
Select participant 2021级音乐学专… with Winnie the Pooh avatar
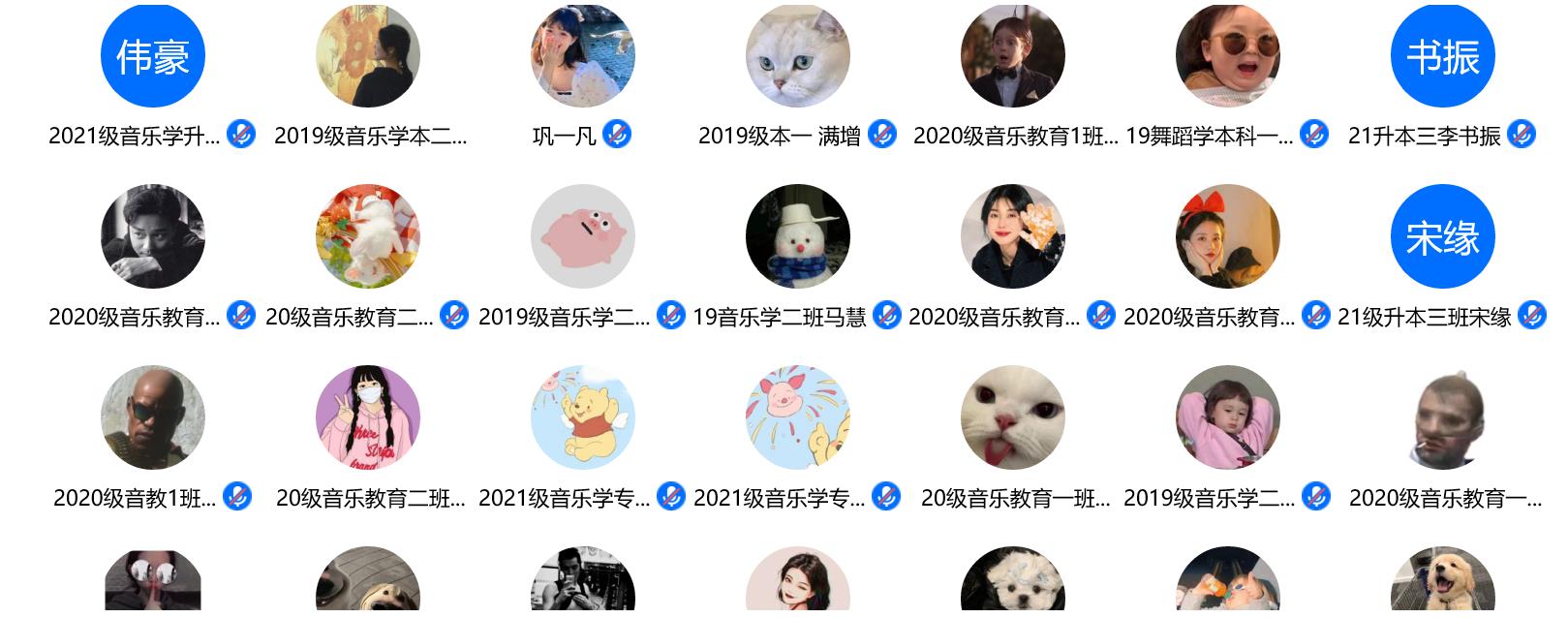582,417
